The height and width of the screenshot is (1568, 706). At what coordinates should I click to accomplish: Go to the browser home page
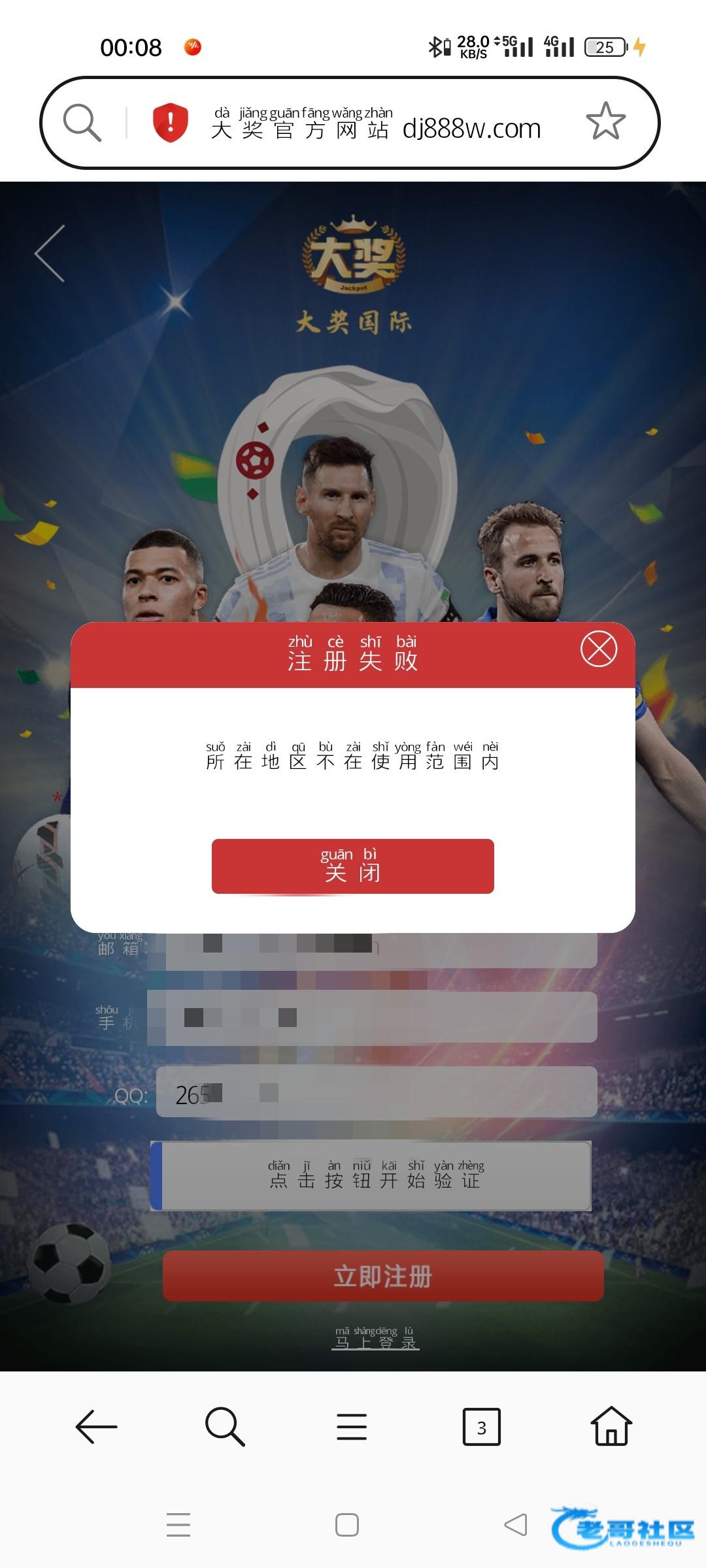pyautogui.click(x=611, y=1426)
